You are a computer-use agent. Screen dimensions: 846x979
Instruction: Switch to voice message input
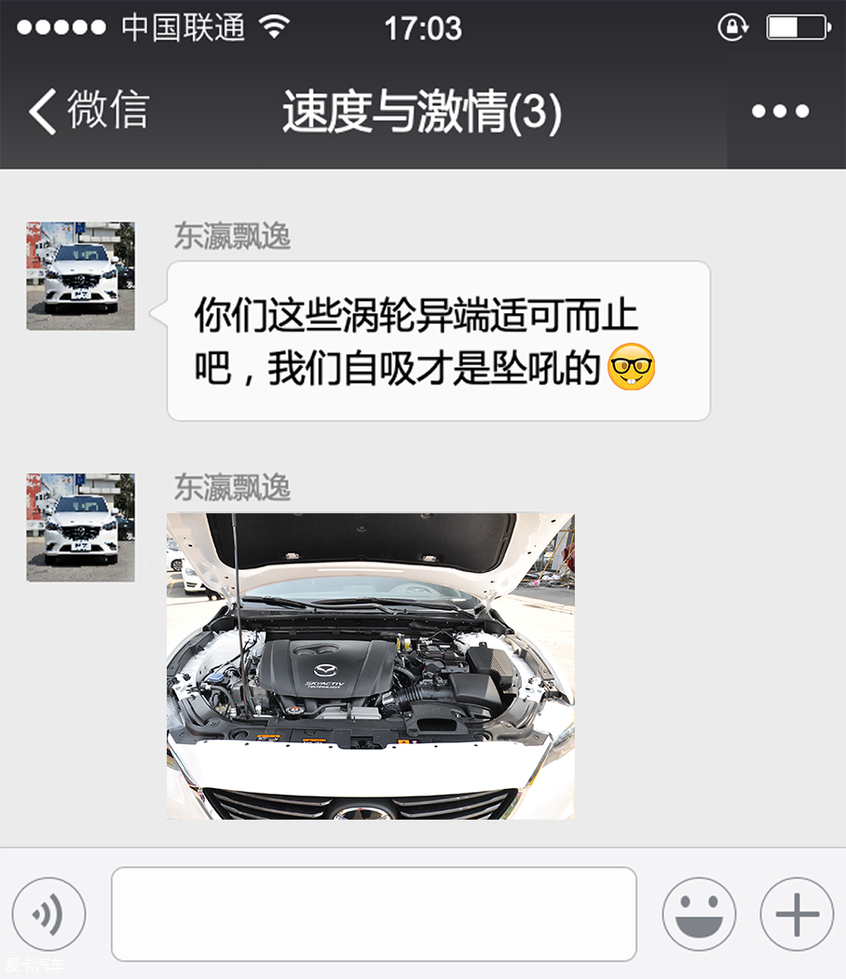[48, 914]
